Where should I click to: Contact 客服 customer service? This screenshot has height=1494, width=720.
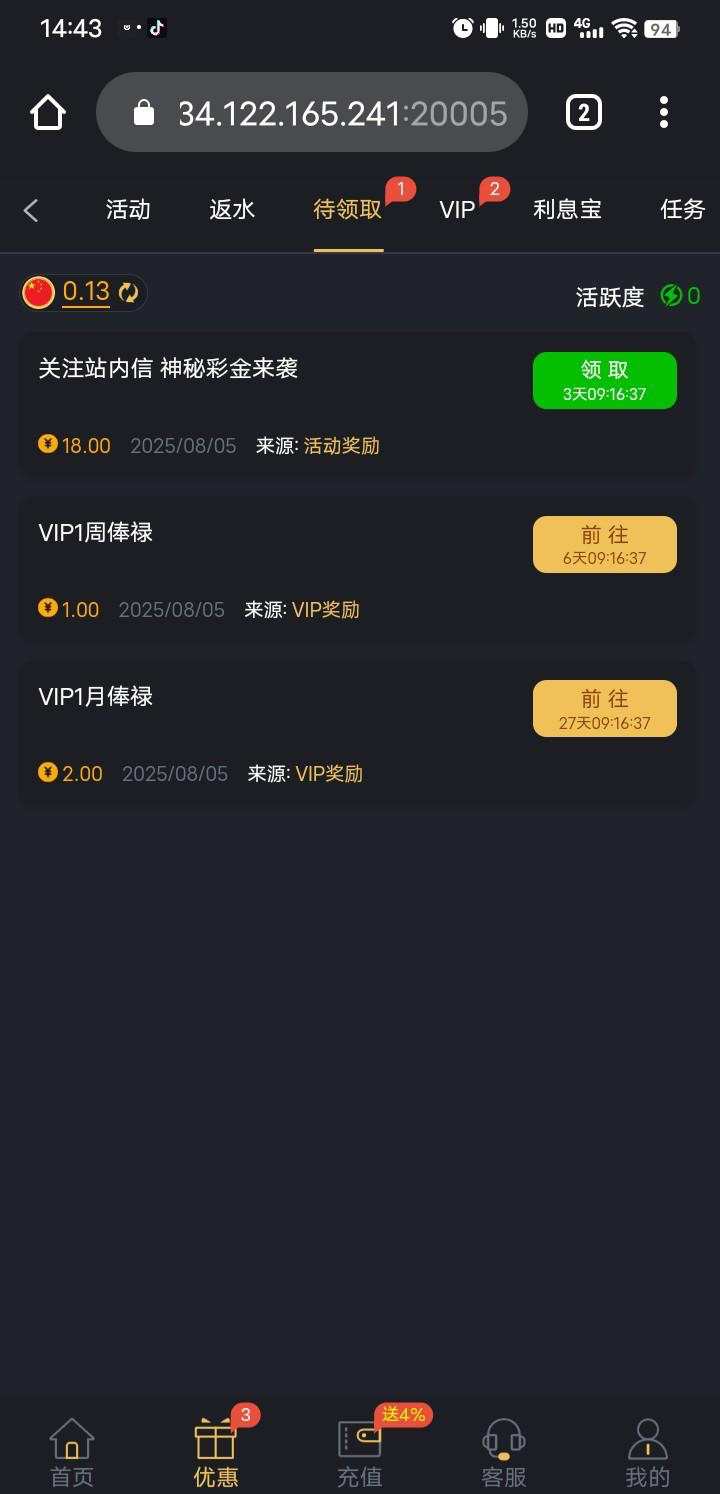(x=504, y=1452)
